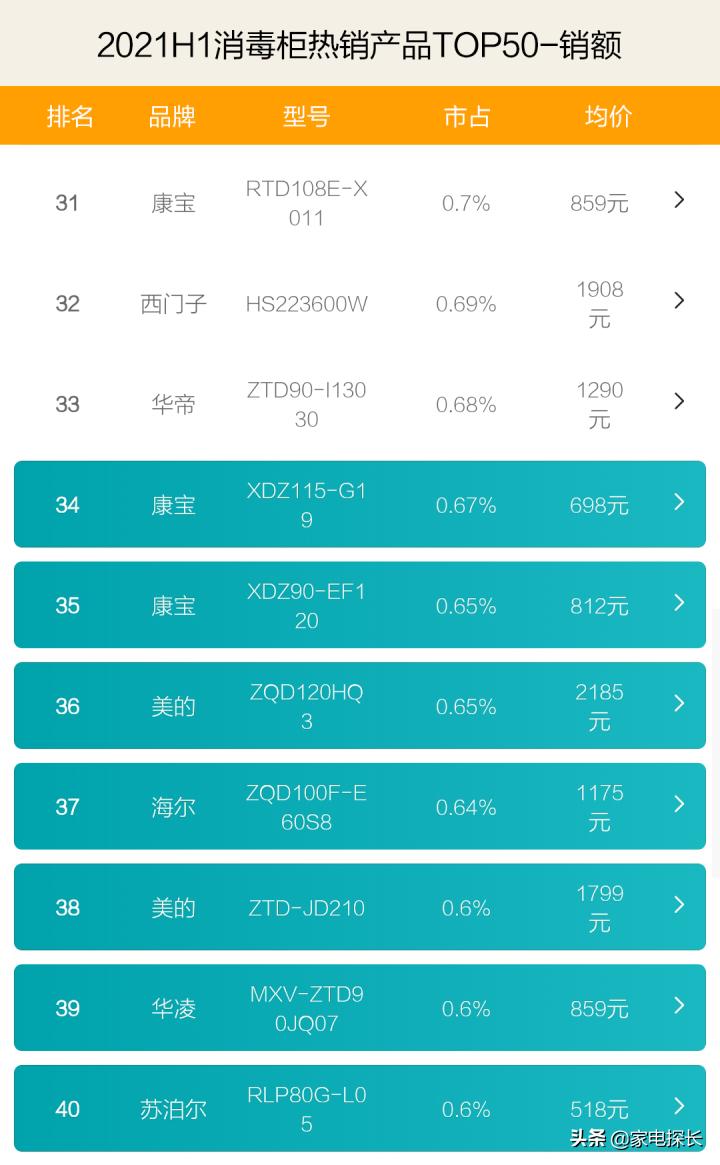Expand the rank 33 Vatti ZTD90-I13030 row
Viewport: 720px width, 1165px height.
678,402
